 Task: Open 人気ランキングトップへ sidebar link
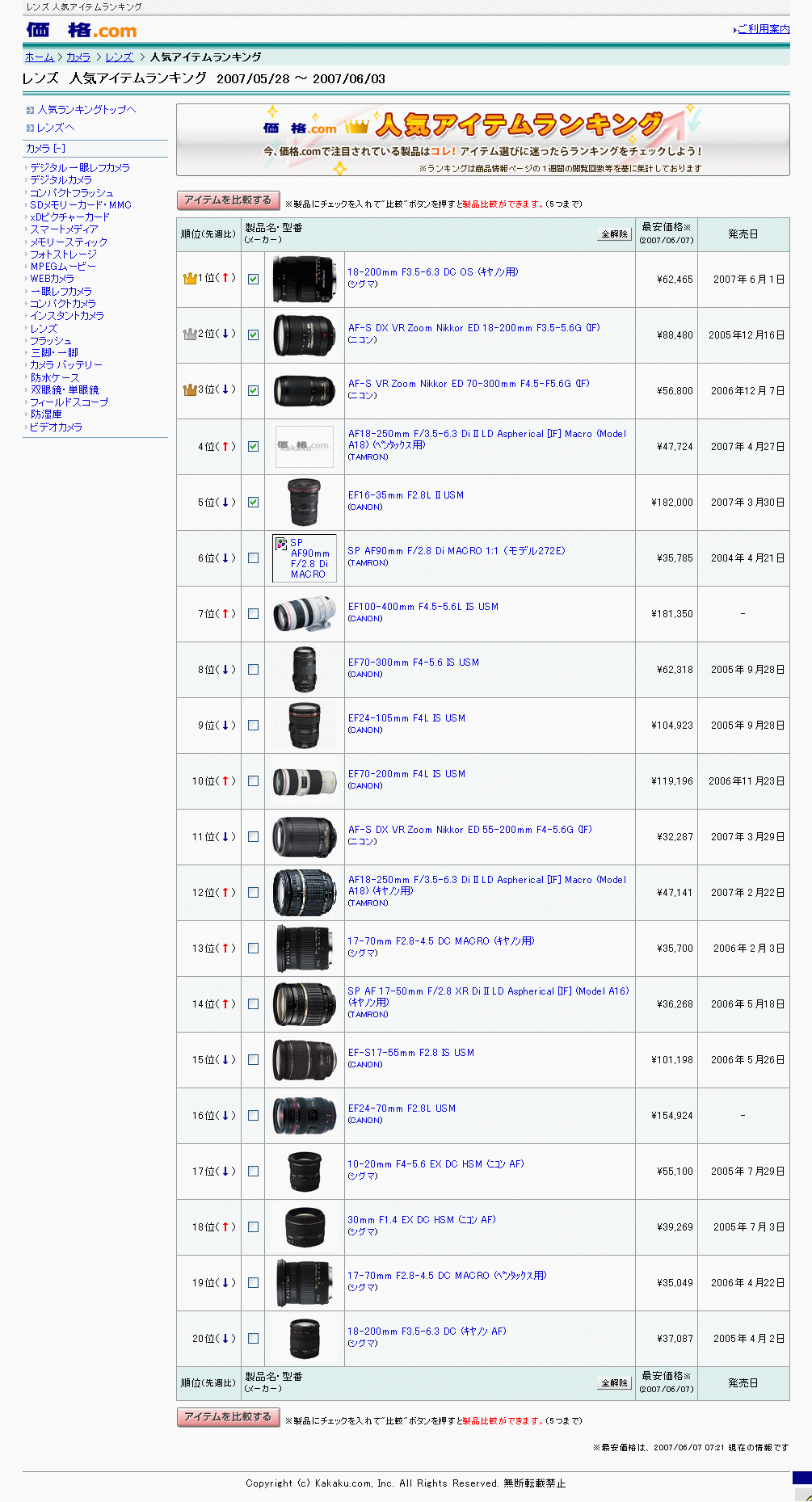(x=86, y=110)
